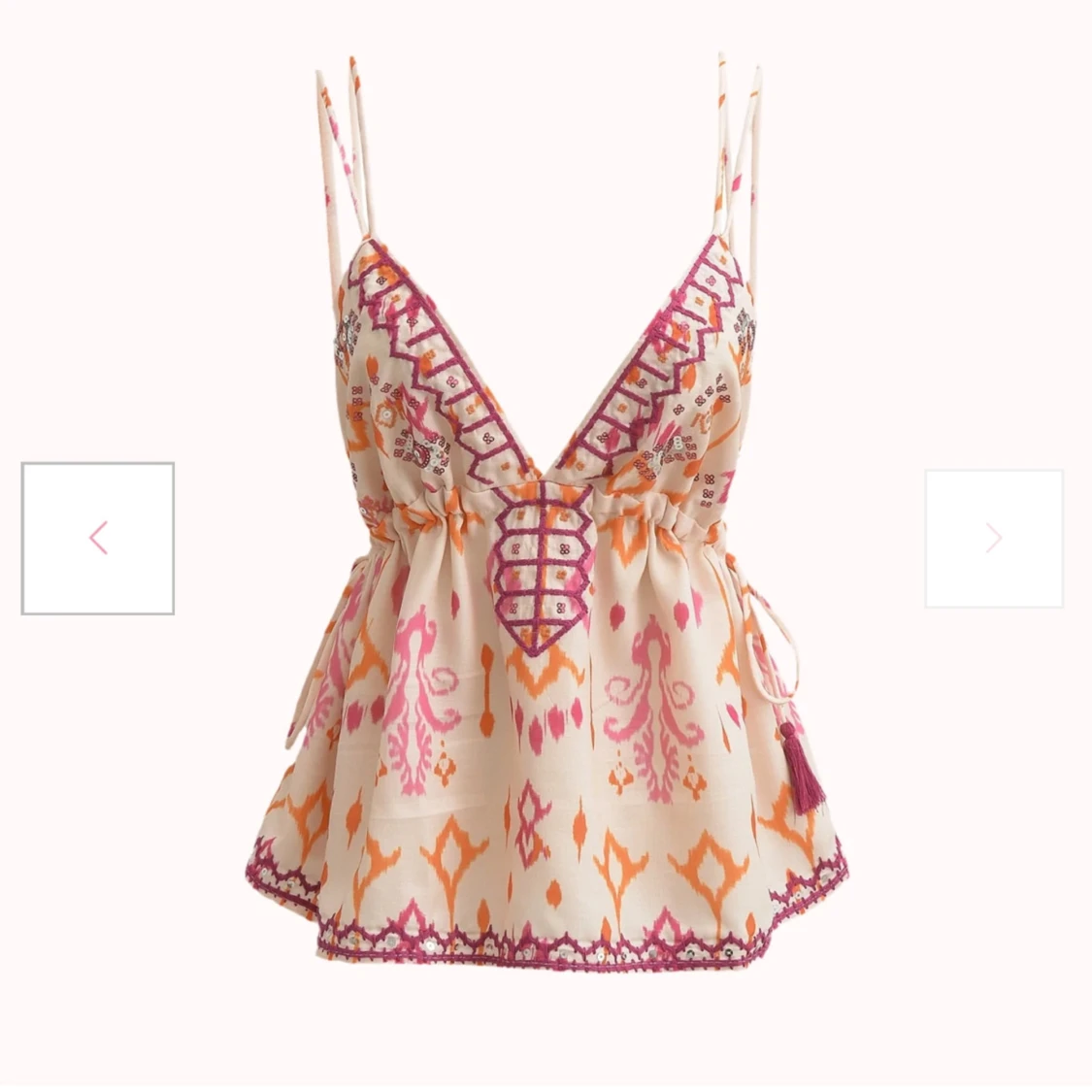Go to the previous product image
Viewport: 1092px width, 1092px height.
pos(98,538)
